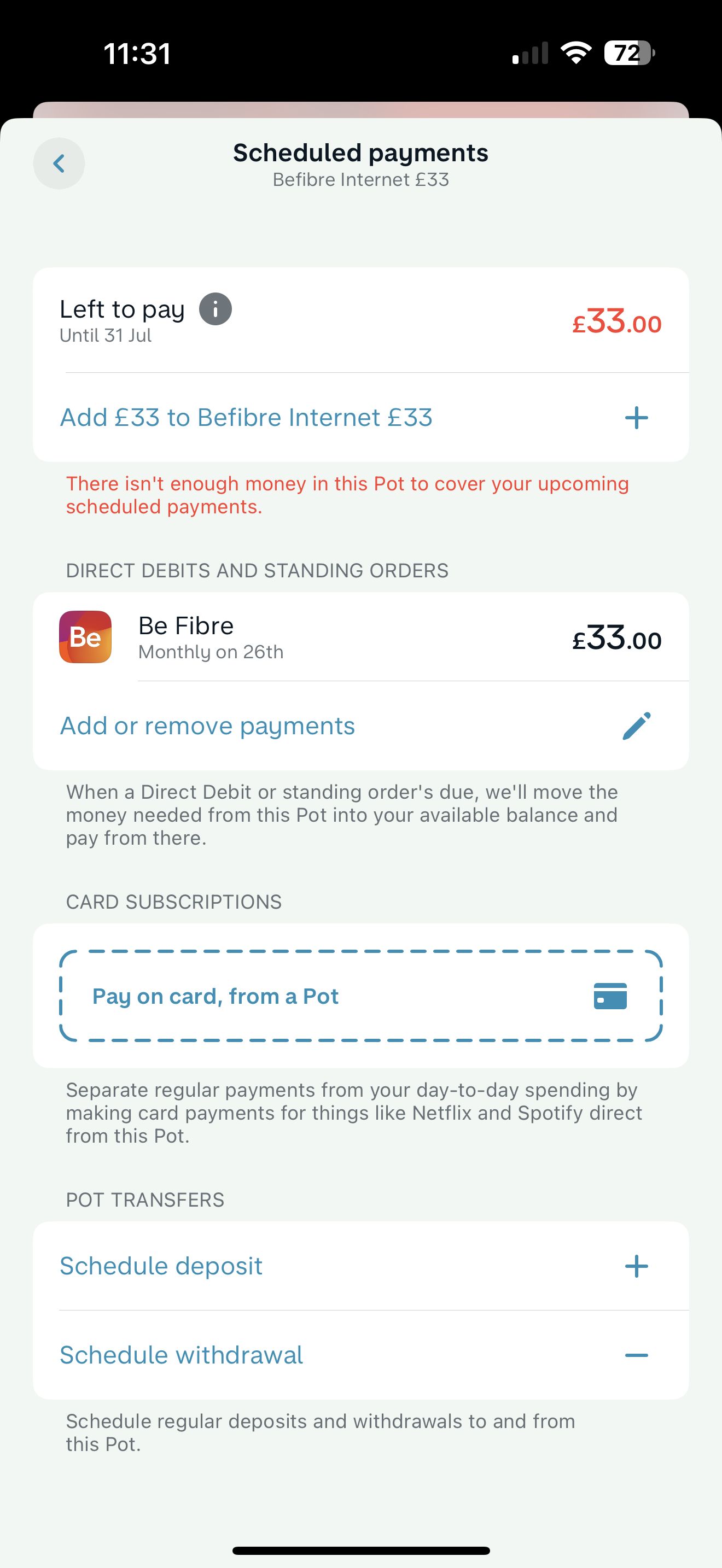The image size is (722, 1568).
Task: Choose Pay on card, from a Pot
Action: point(360,996)
